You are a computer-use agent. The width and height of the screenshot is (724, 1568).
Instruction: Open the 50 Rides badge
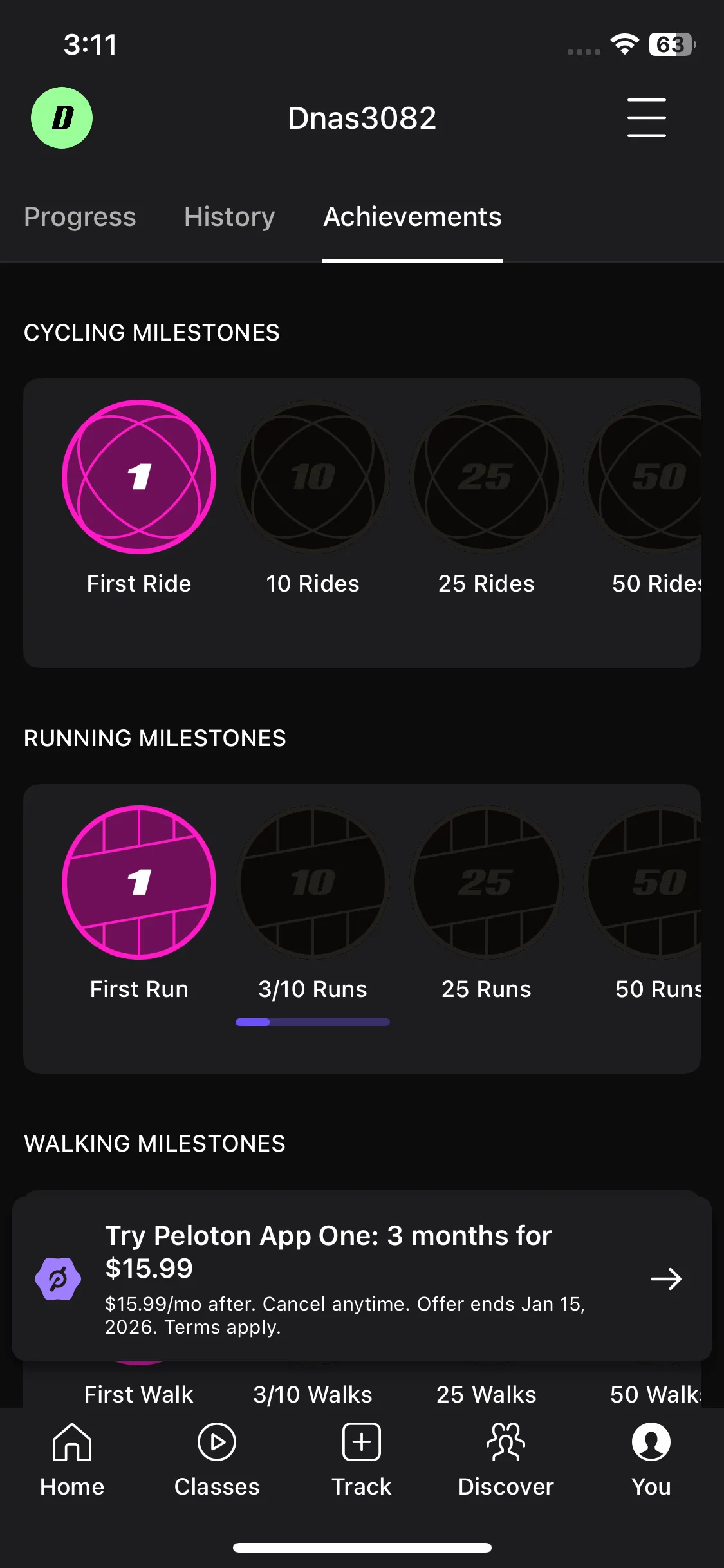point(650,477)
